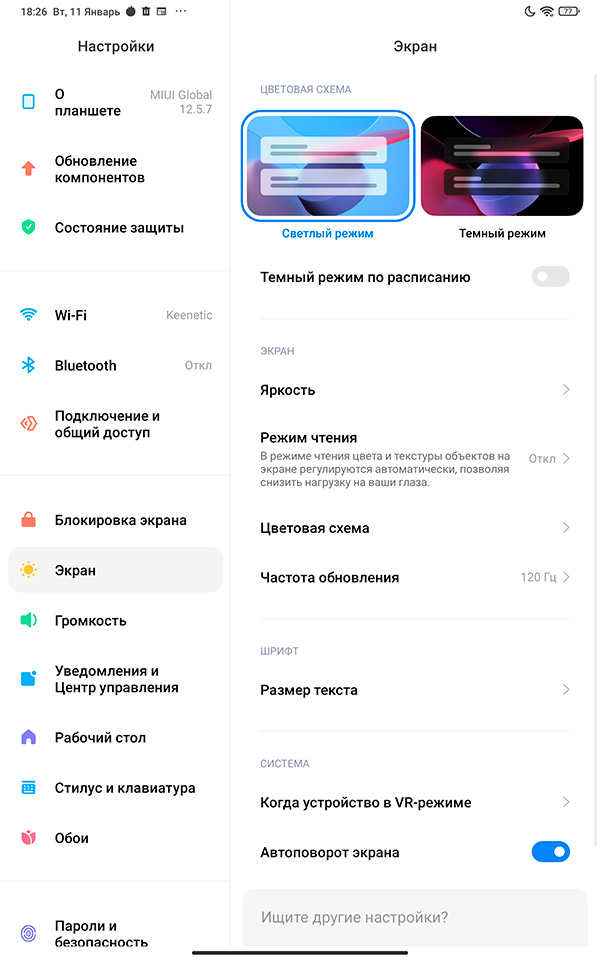Open Размер текста

pos(414,690)
